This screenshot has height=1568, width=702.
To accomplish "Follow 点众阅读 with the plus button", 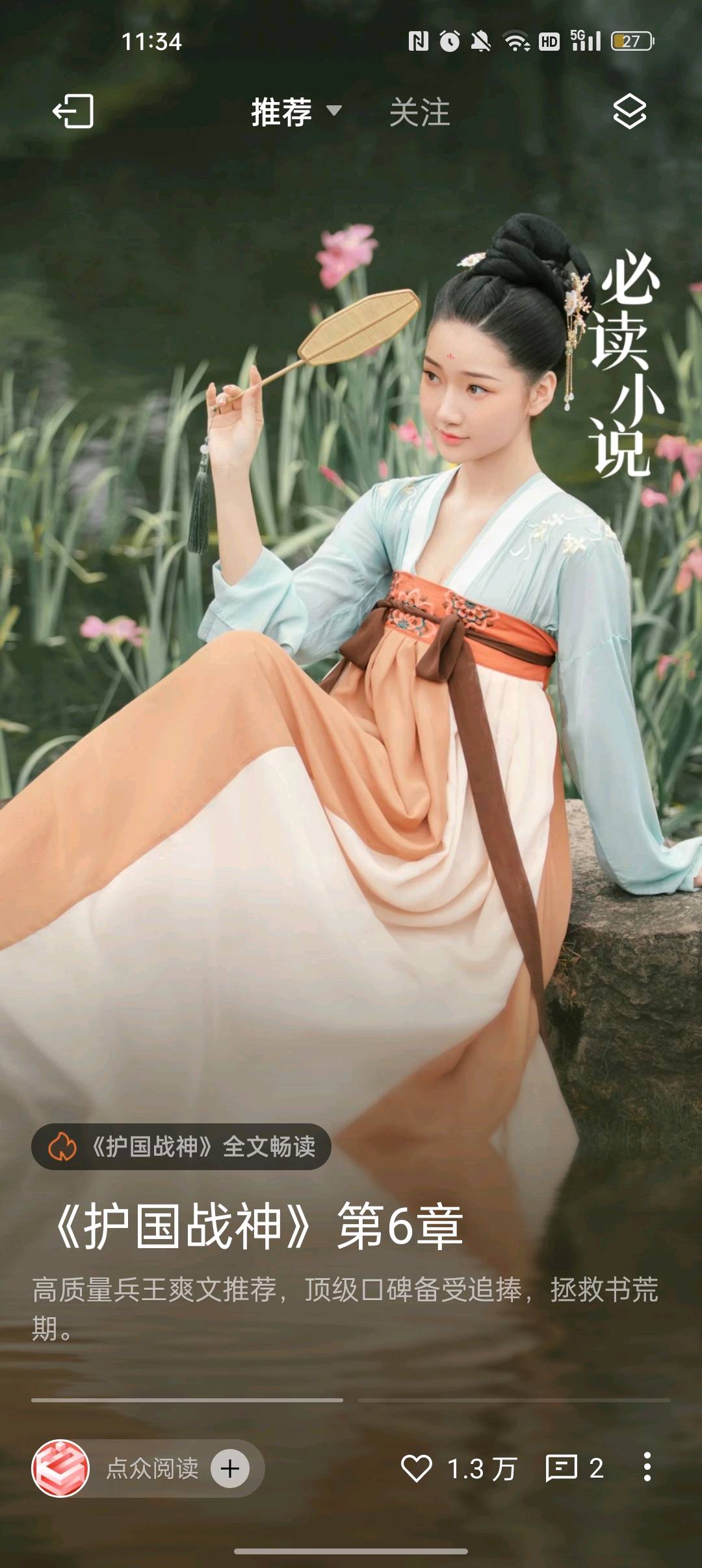I will click(230, 1468).
